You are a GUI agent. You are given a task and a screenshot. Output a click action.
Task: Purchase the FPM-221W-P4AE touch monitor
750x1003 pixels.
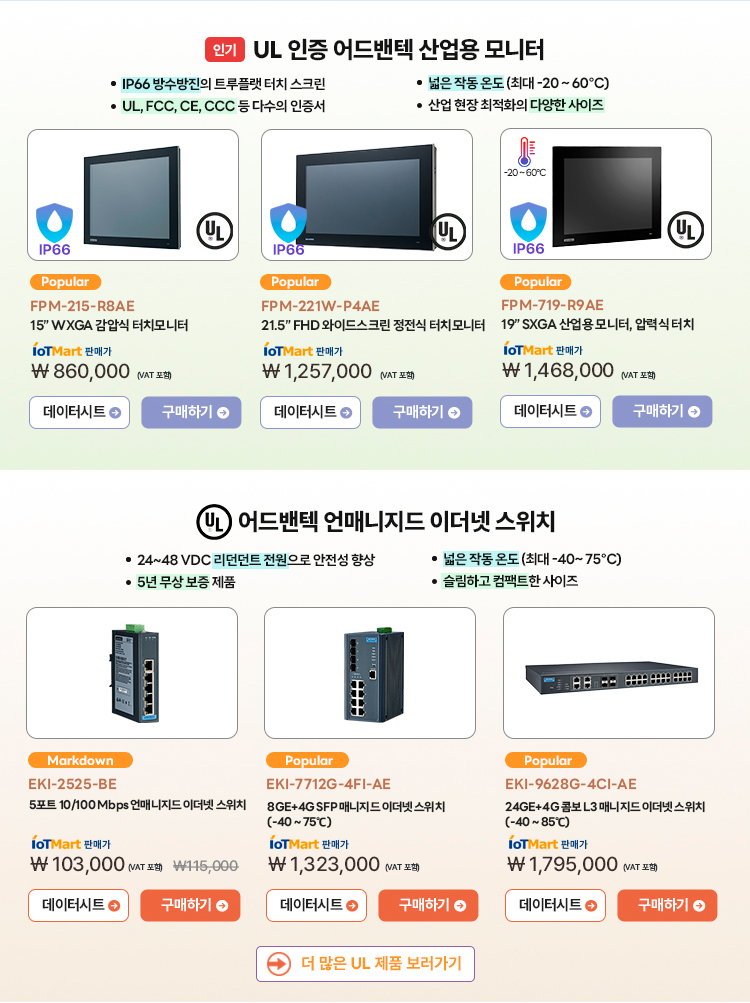[x=422, y=412]
